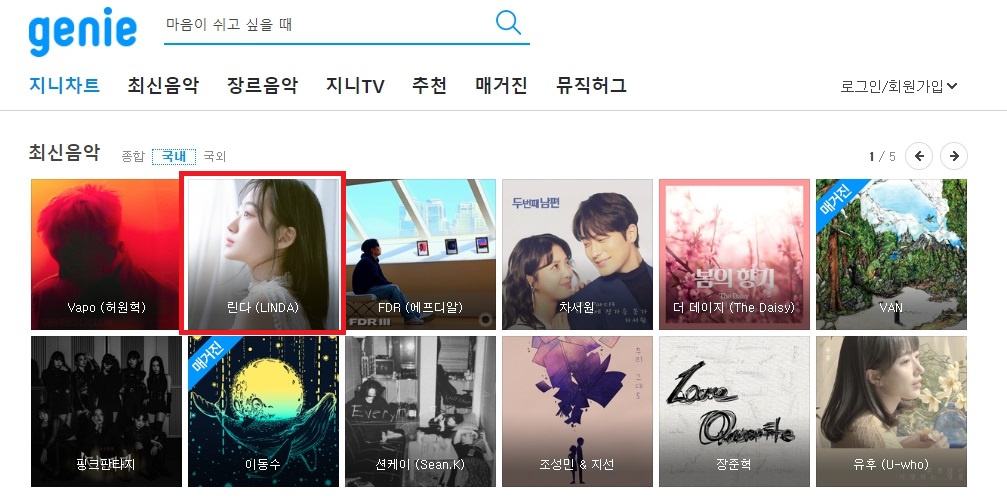Switch to the 지니차트 tab

coord(64,85)
